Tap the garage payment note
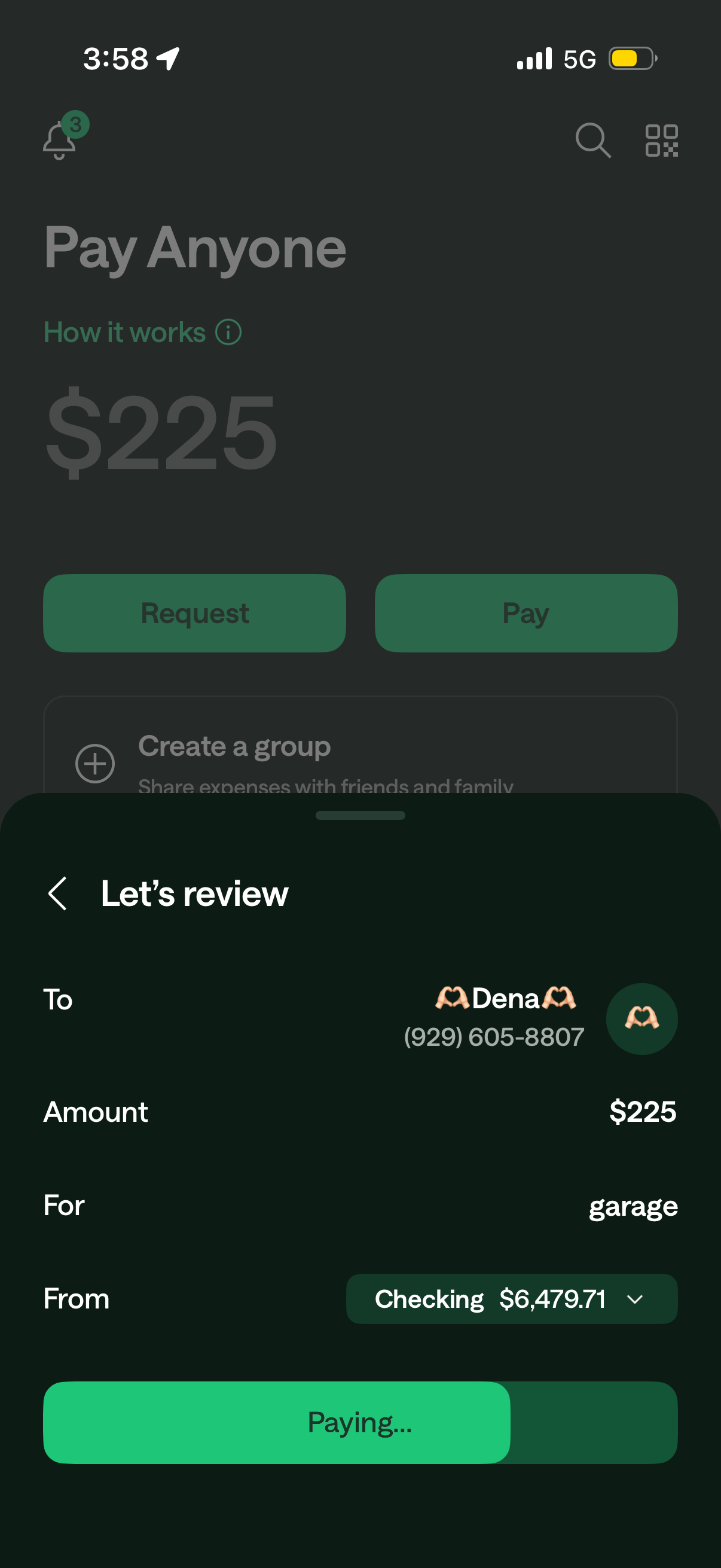The width and height of the screenshot is (721, 1568). pos(633,1206)
